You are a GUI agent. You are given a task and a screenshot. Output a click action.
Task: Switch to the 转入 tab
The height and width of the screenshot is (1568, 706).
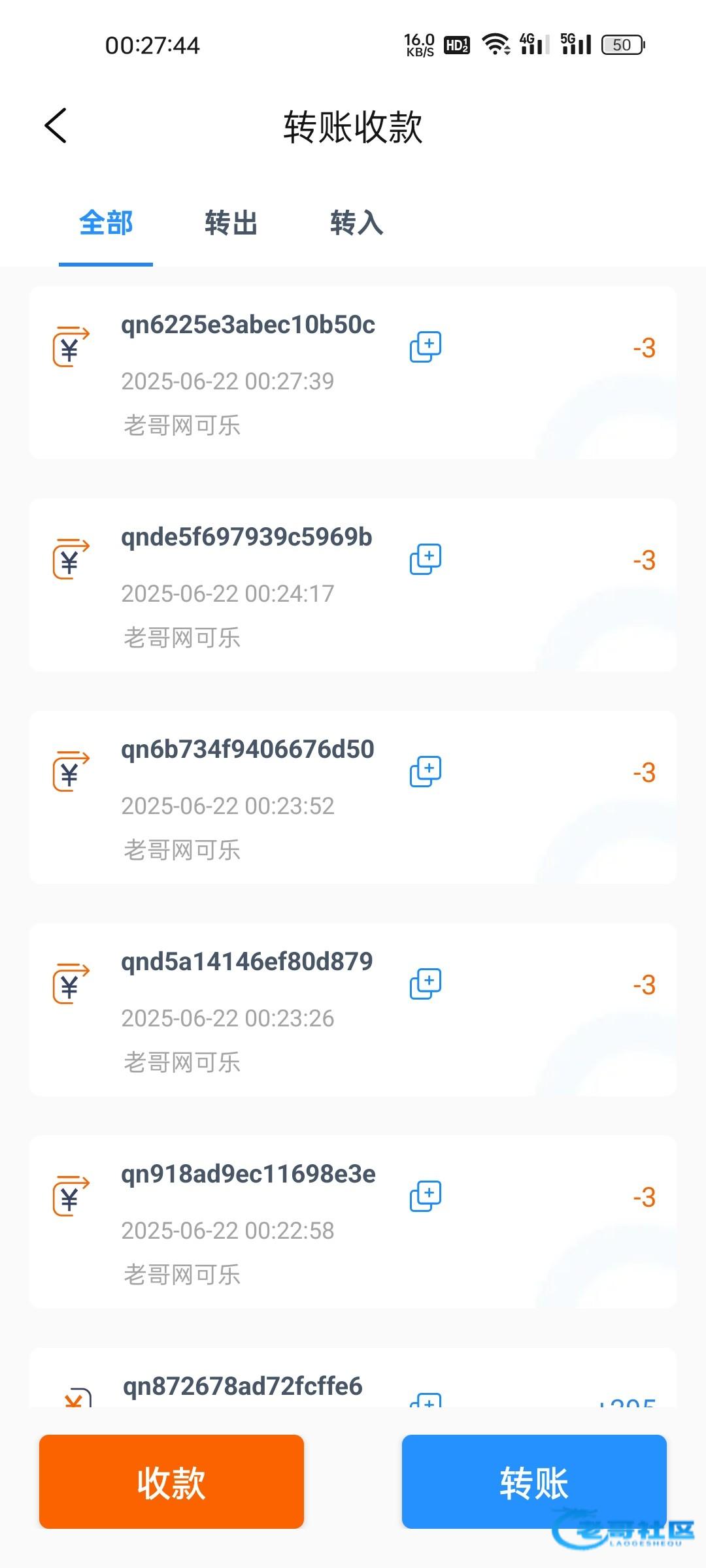click(356, 223)
